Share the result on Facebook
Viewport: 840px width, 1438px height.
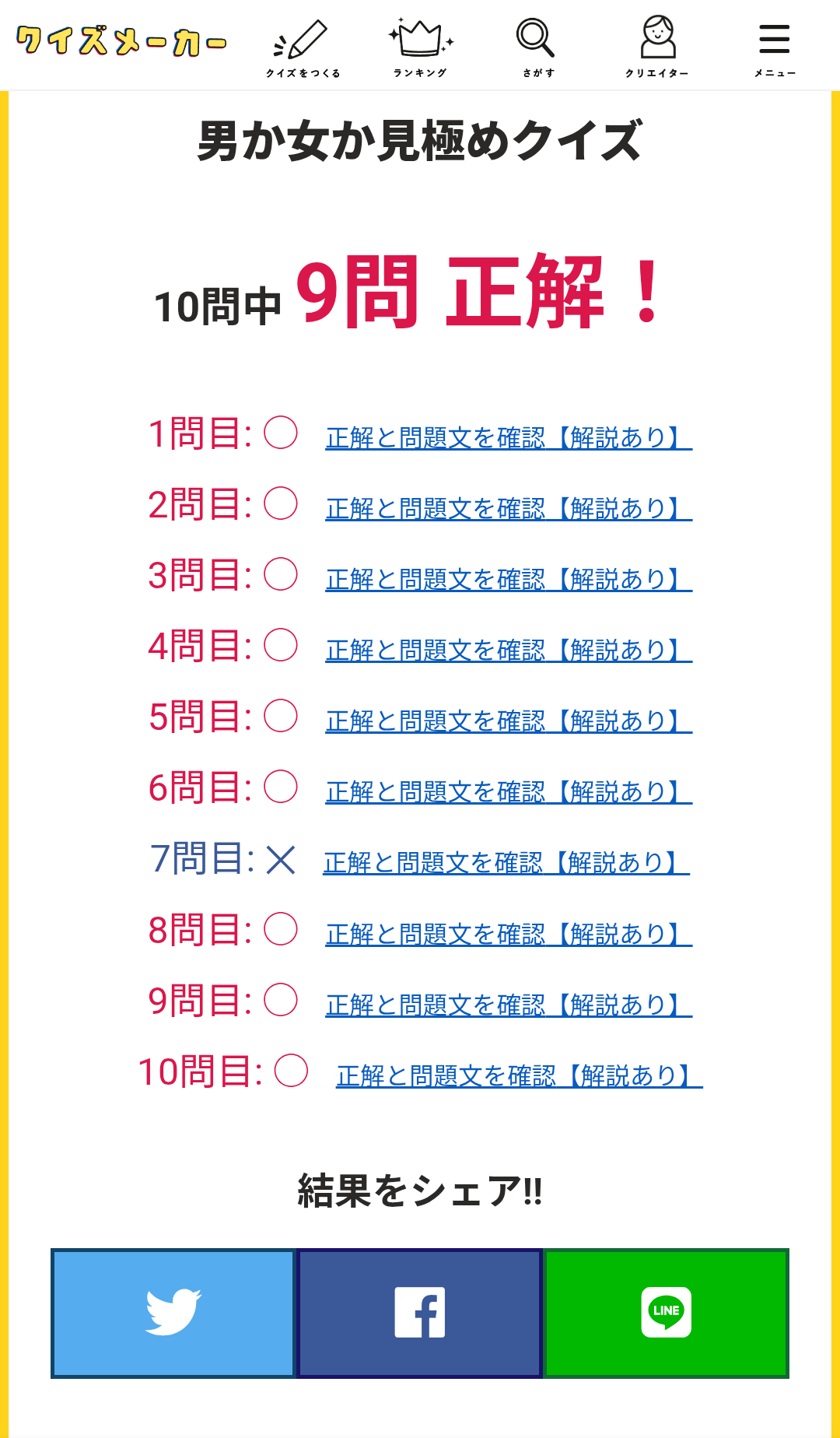(420, 1313)
